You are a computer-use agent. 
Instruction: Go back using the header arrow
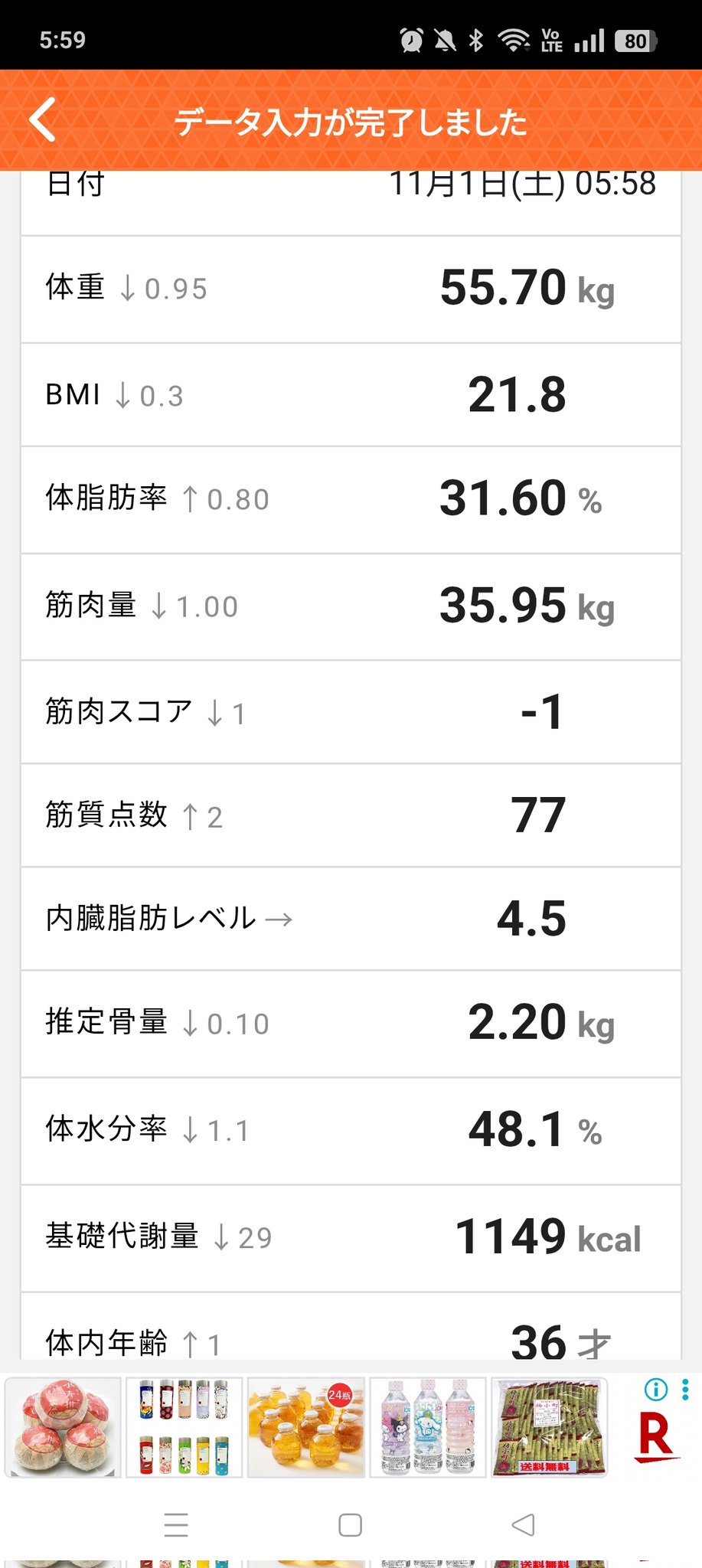coord(43,120)
